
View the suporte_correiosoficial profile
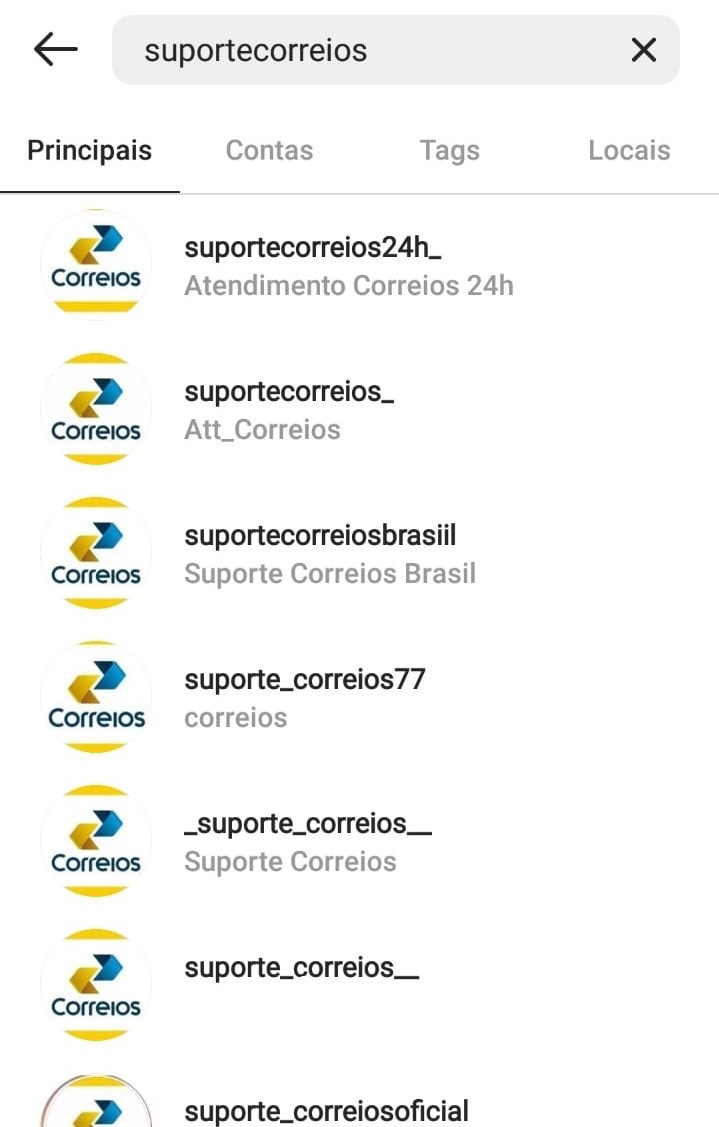coord(326,1110)
